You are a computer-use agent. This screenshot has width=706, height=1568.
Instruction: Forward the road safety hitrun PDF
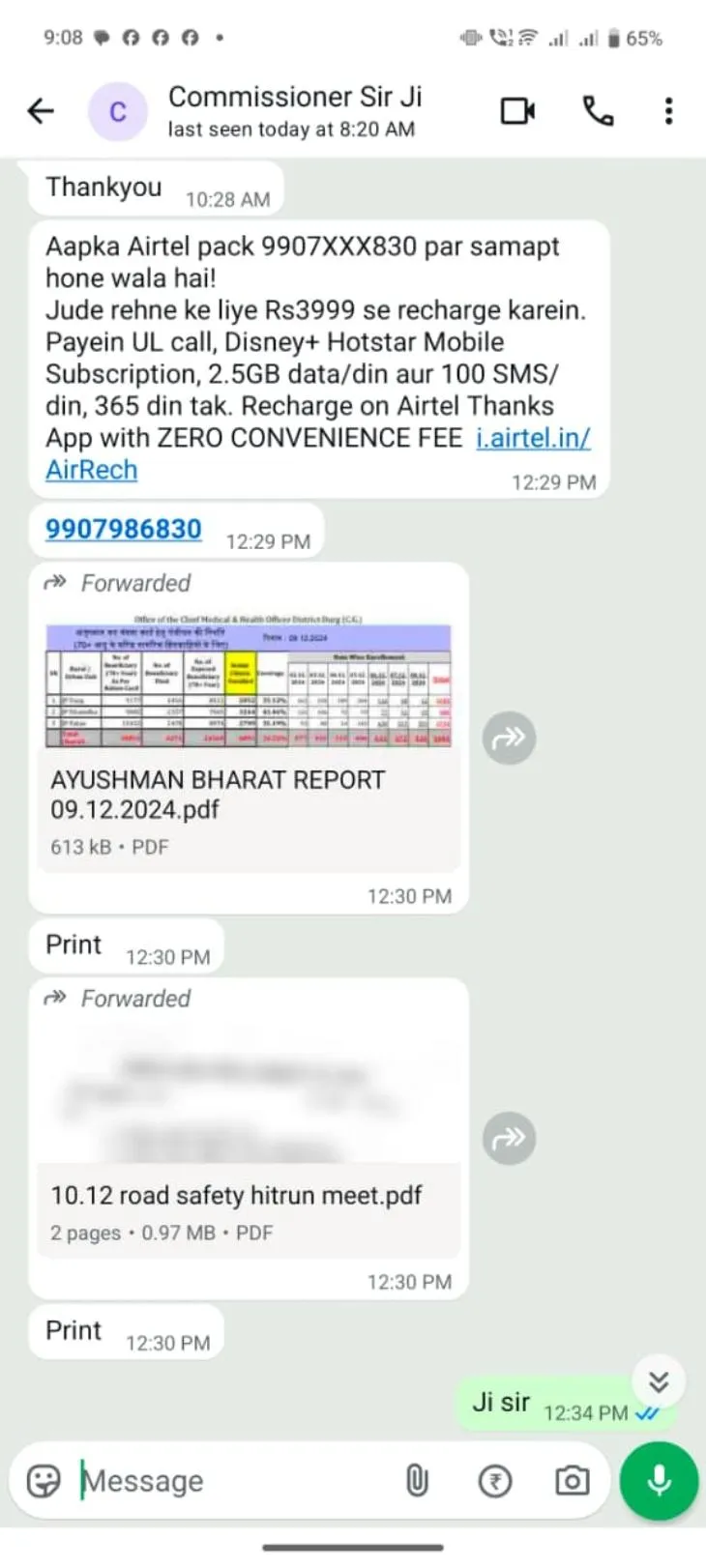(509, 1138)
